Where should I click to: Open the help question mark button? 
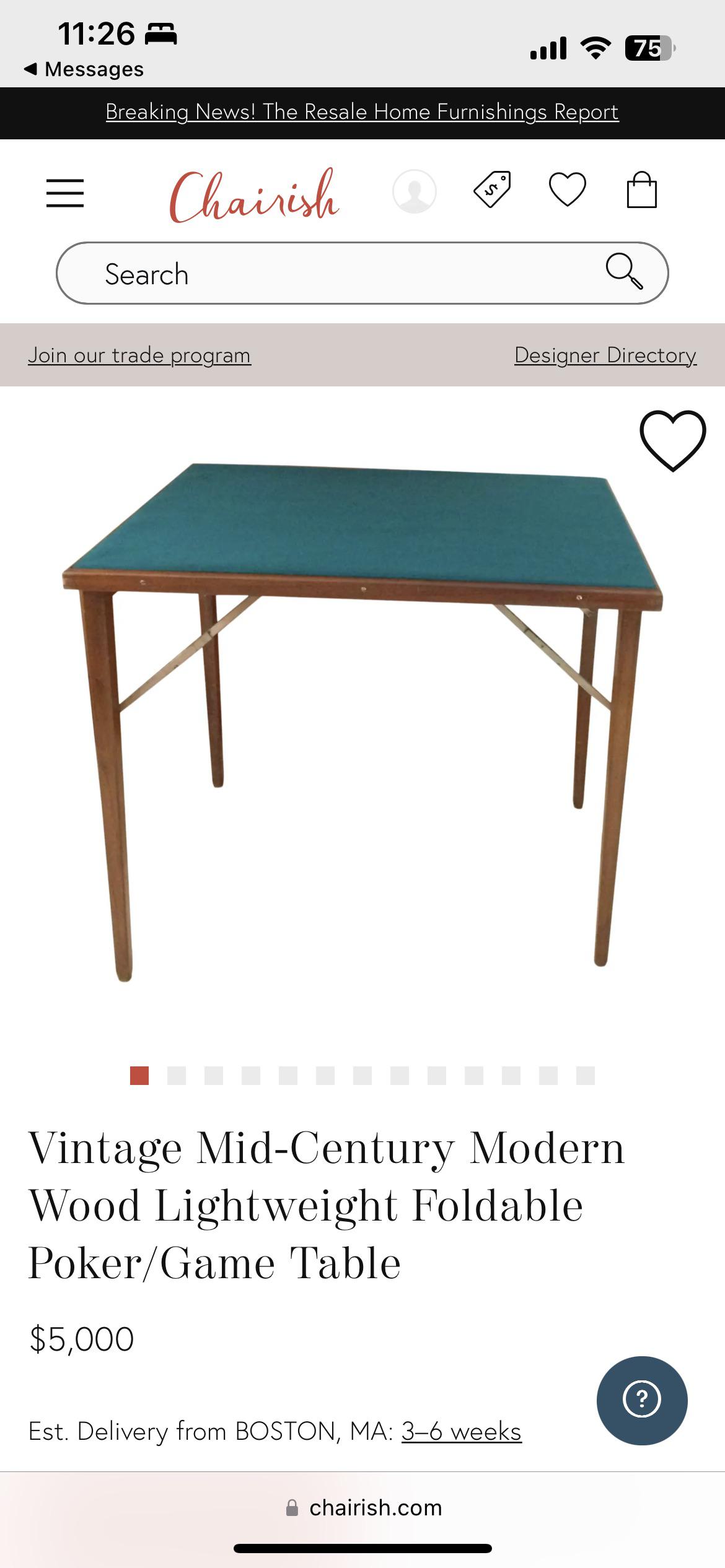(x=642, y=1400)
